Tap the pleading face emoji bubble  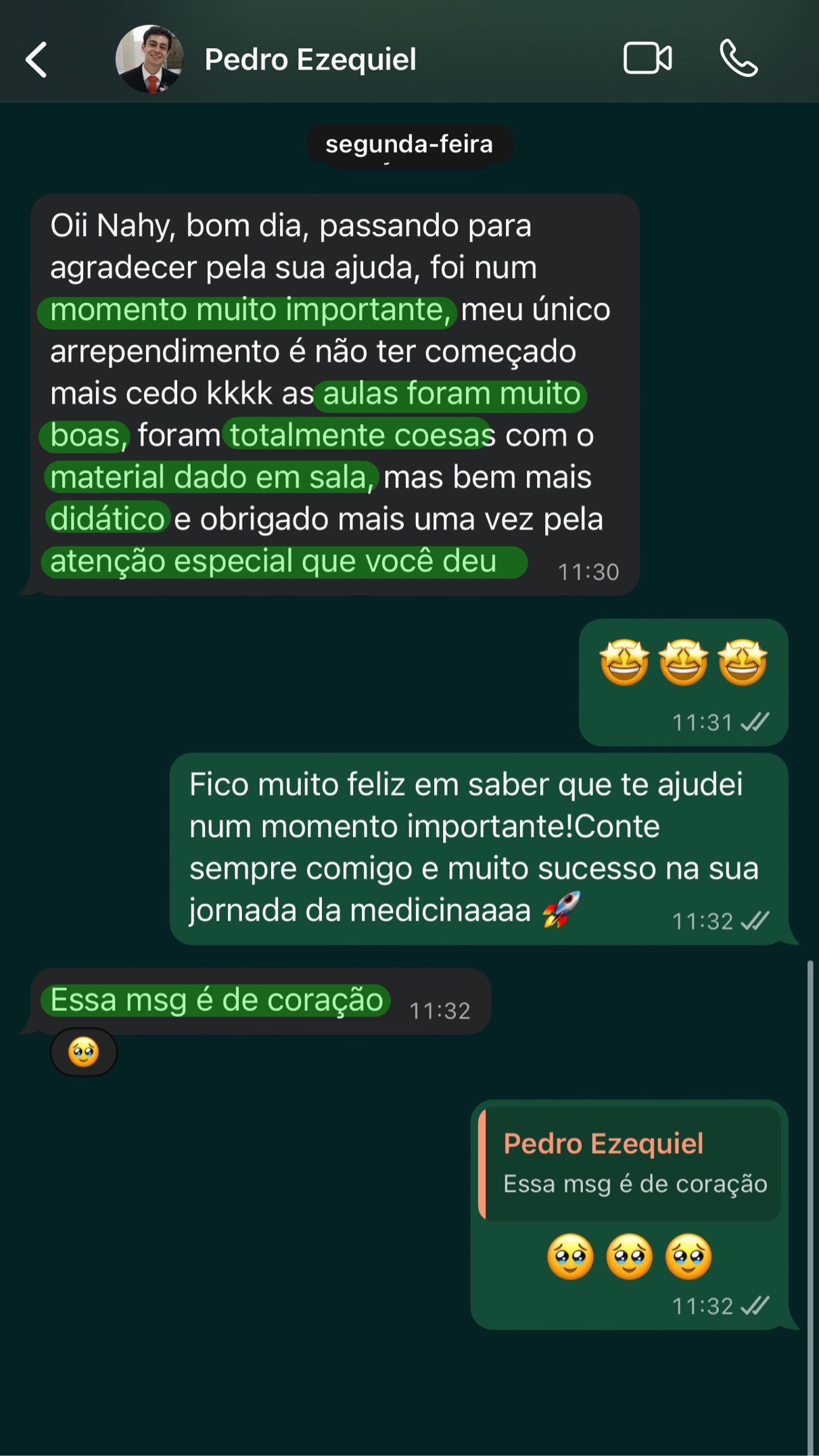pyautogui.click(x=83, y=1052)
